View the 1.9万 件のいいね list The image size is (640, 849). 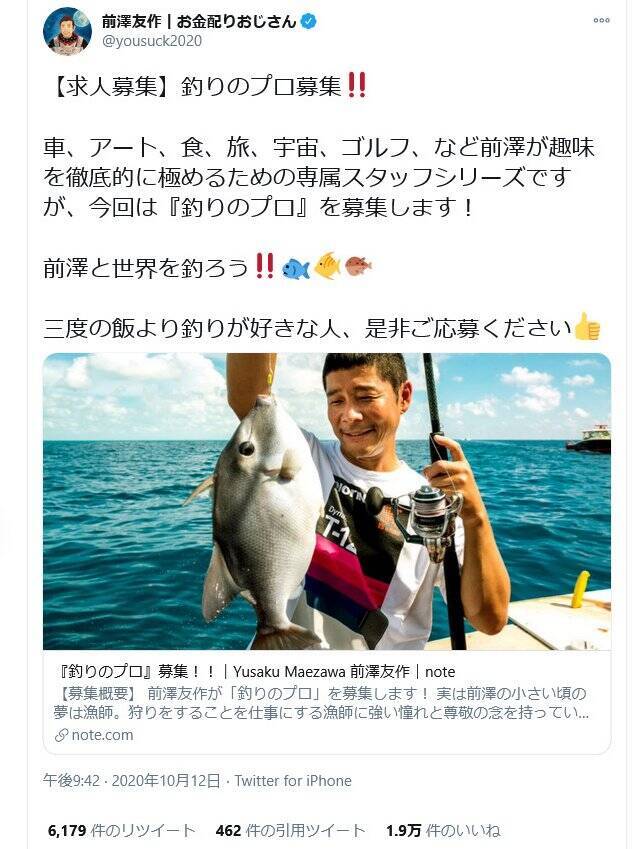point(442,830)
